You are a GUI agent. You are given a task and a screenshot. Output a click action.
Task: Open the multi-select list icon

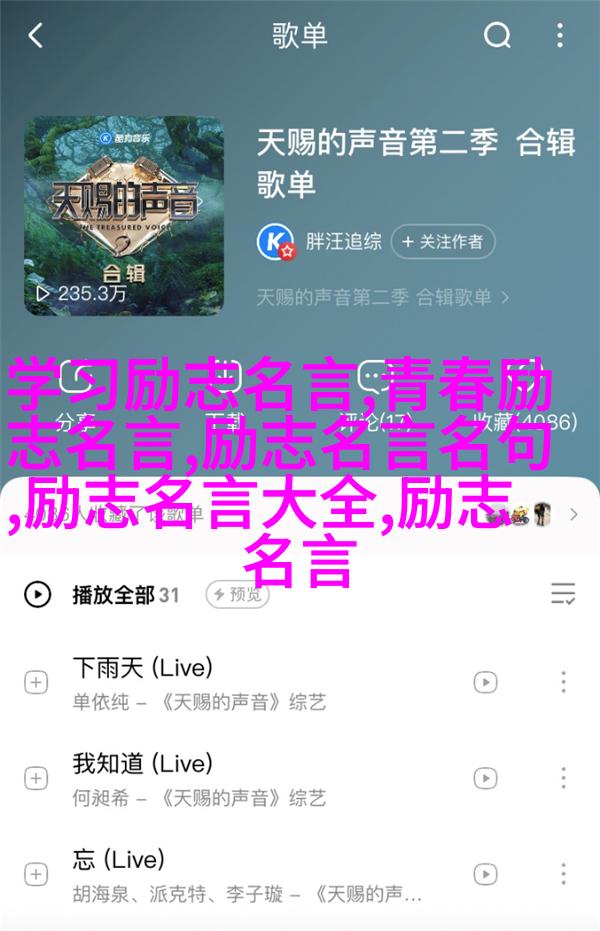coord(563,595)
